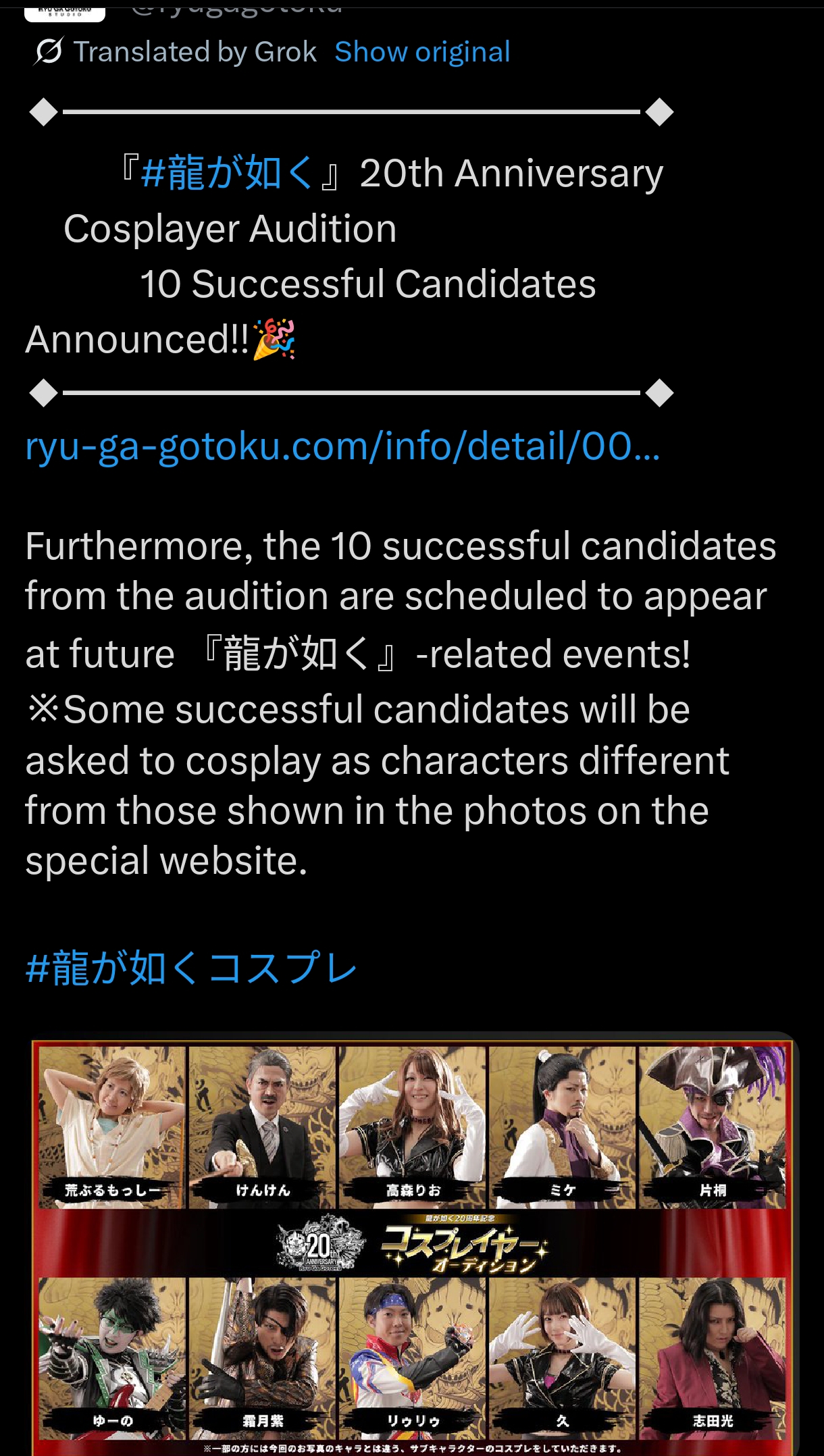Image resolution: width=824 pixels, height=1456 pixels.
Task: Open the ryu-ga-gotoku.com info detail link
Action: tap(342, 446)
